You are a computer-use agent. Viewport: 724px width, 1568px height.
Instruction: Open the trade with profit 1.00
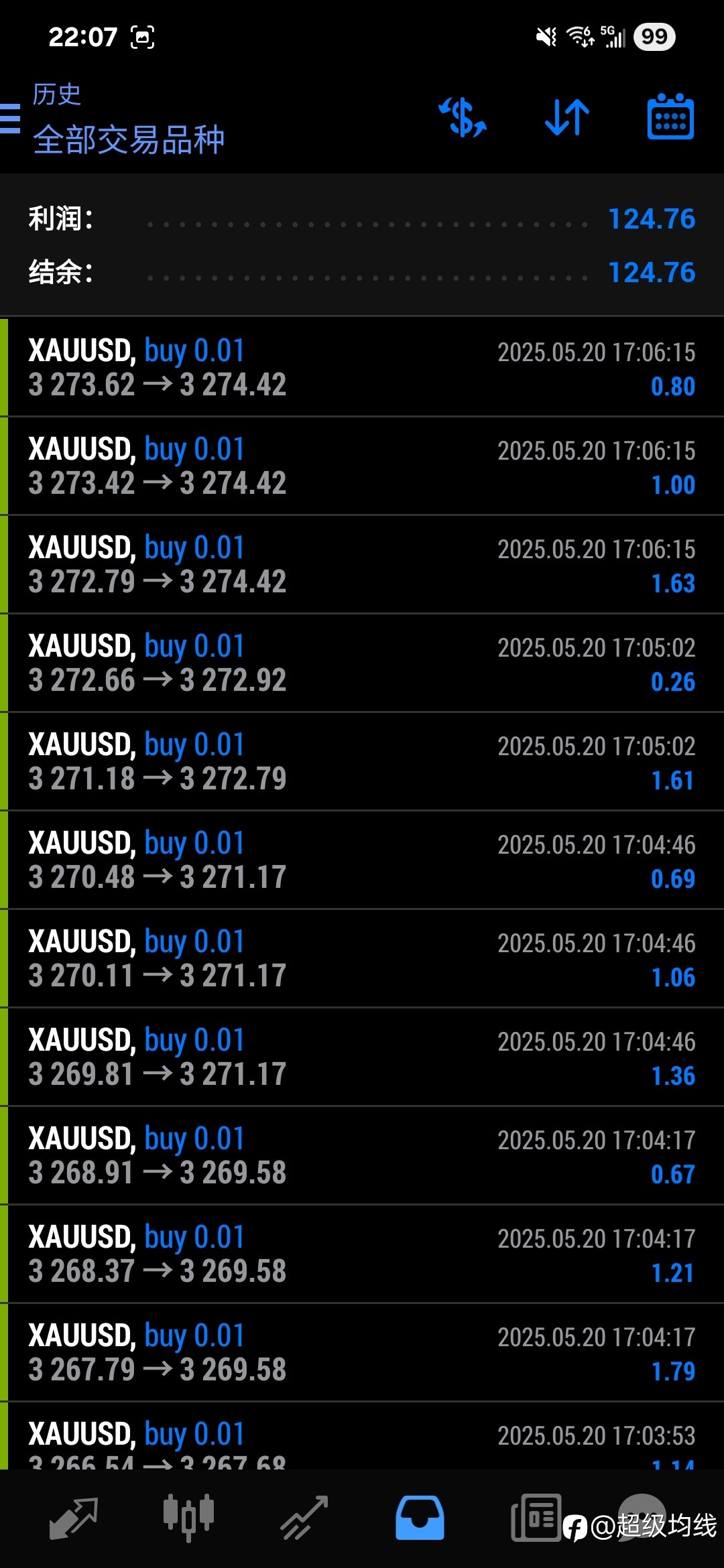coord(362,466)
